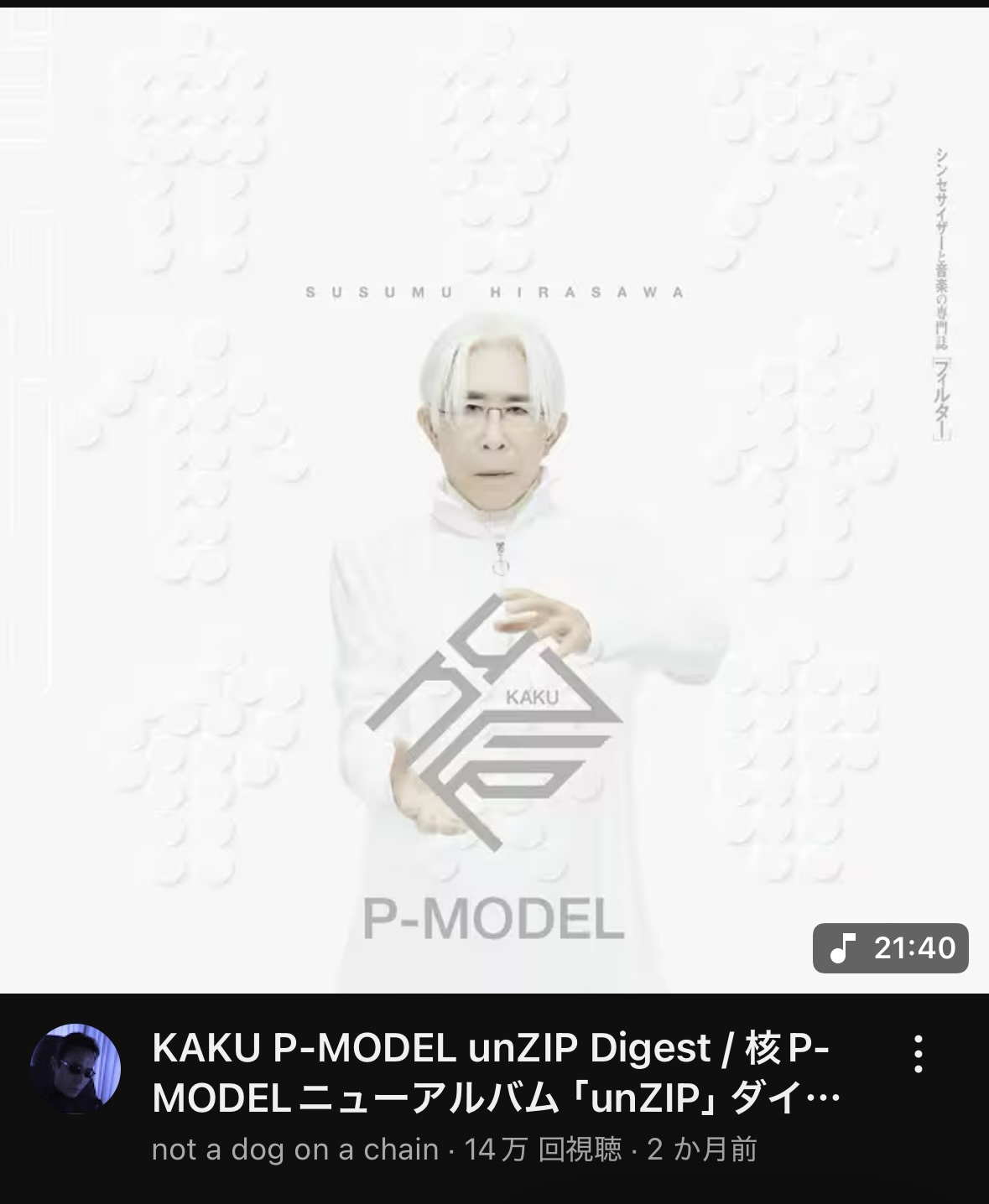Open the uploader's channel avatar
This screenshot has width=989, height=1204.
75,1069
